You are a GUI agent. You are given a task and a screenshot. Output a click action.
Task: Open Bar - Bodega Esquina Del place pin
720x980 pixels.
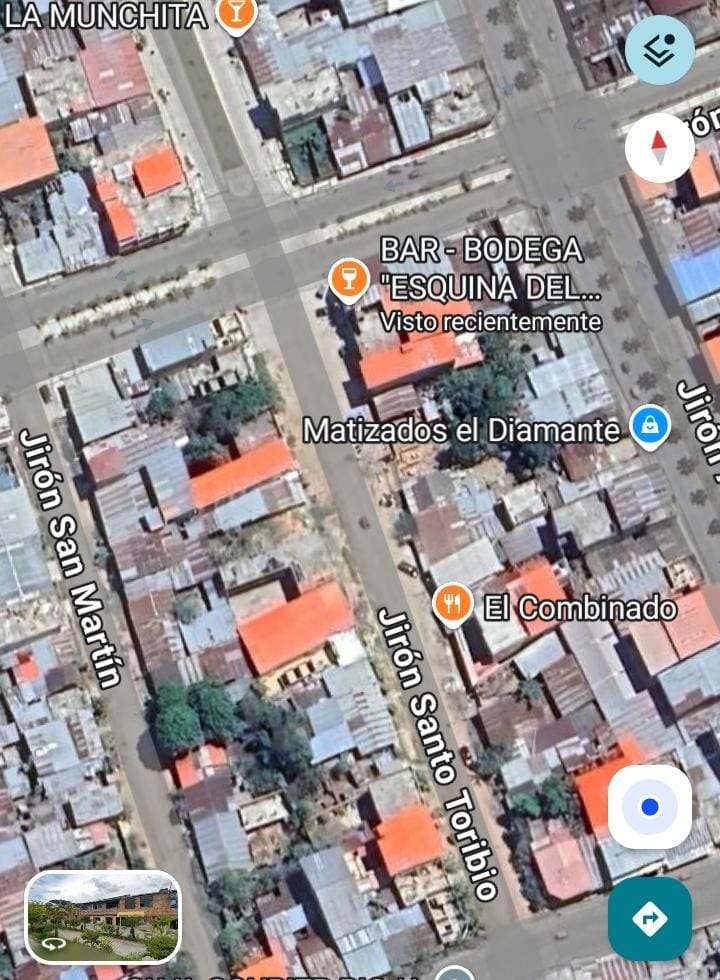(x=349, y=277)
